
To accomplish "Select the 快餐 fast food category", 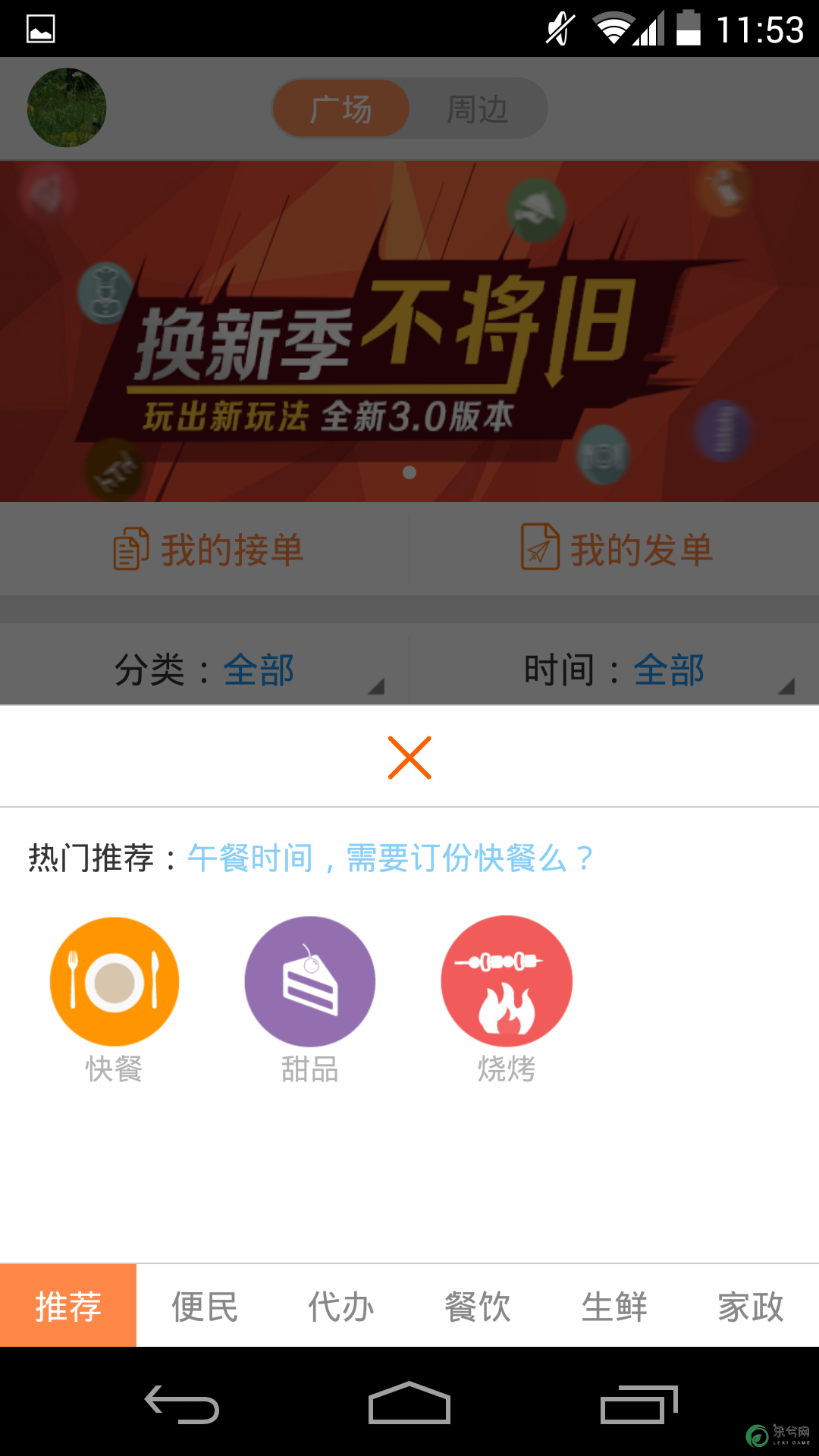I will click(x=115, y=982).
